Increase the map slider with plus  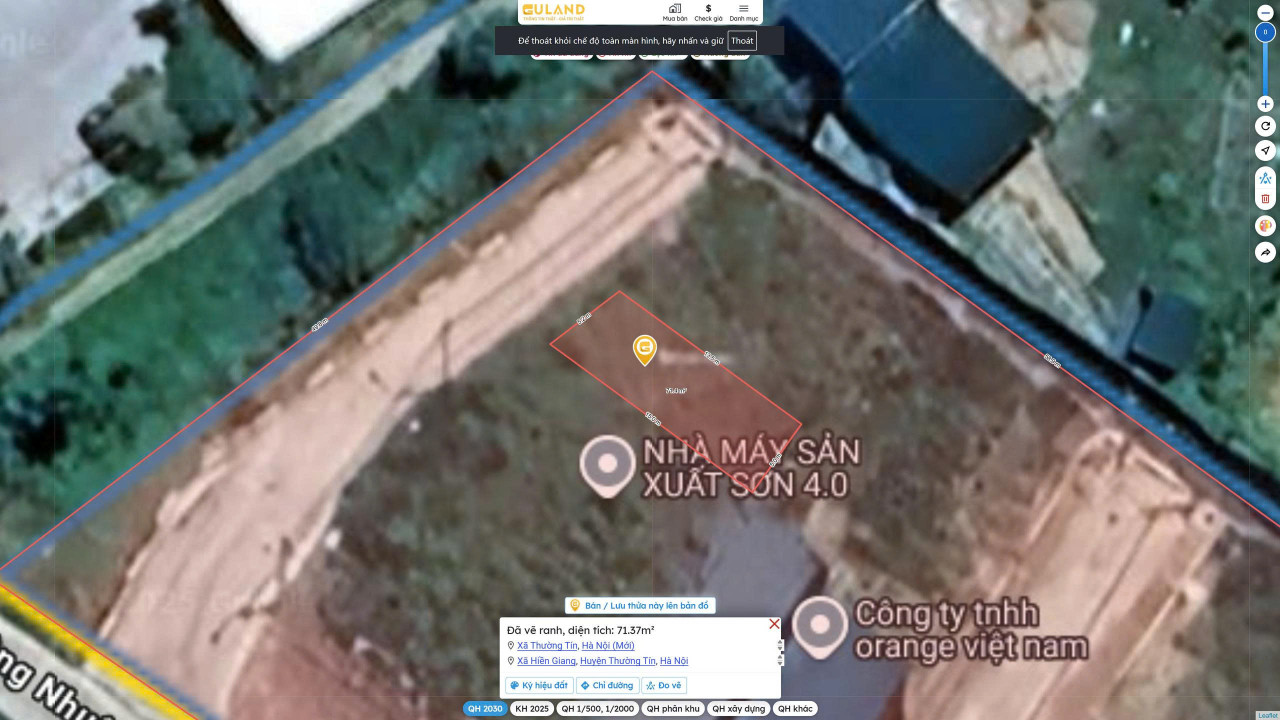click(x=1265, y=104)
